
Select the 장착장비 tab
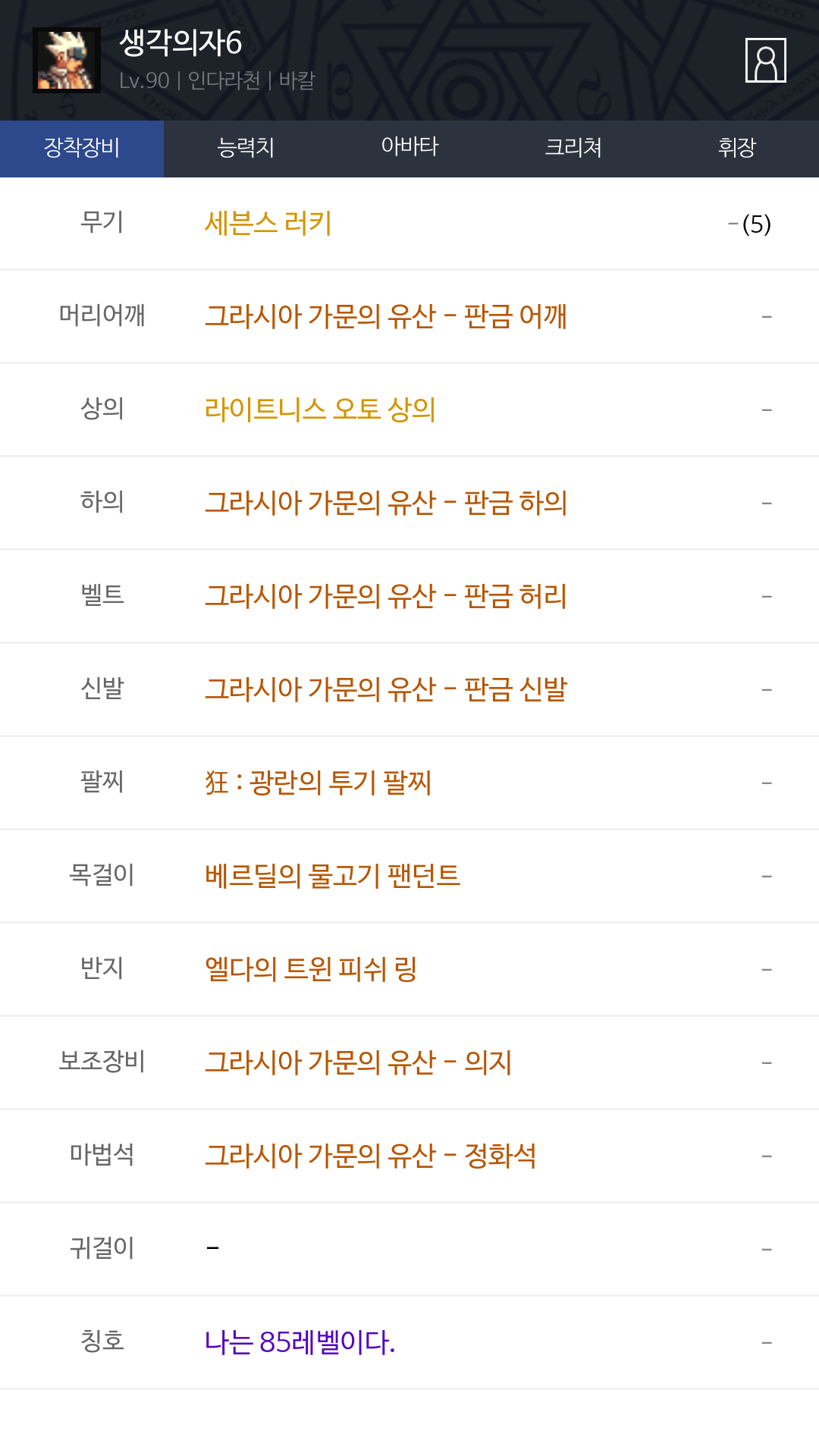pos(82,147)
